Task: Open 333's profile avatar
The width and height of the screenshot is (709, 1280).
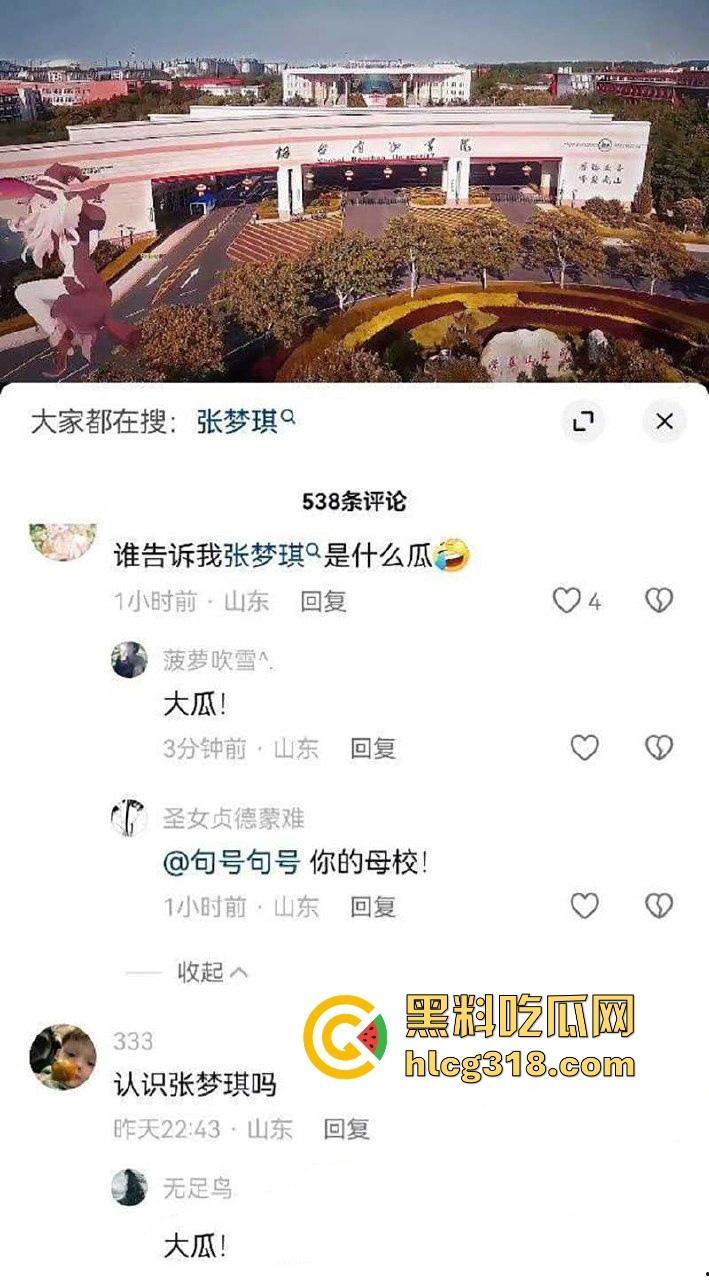Action: tap(63, 1056)
